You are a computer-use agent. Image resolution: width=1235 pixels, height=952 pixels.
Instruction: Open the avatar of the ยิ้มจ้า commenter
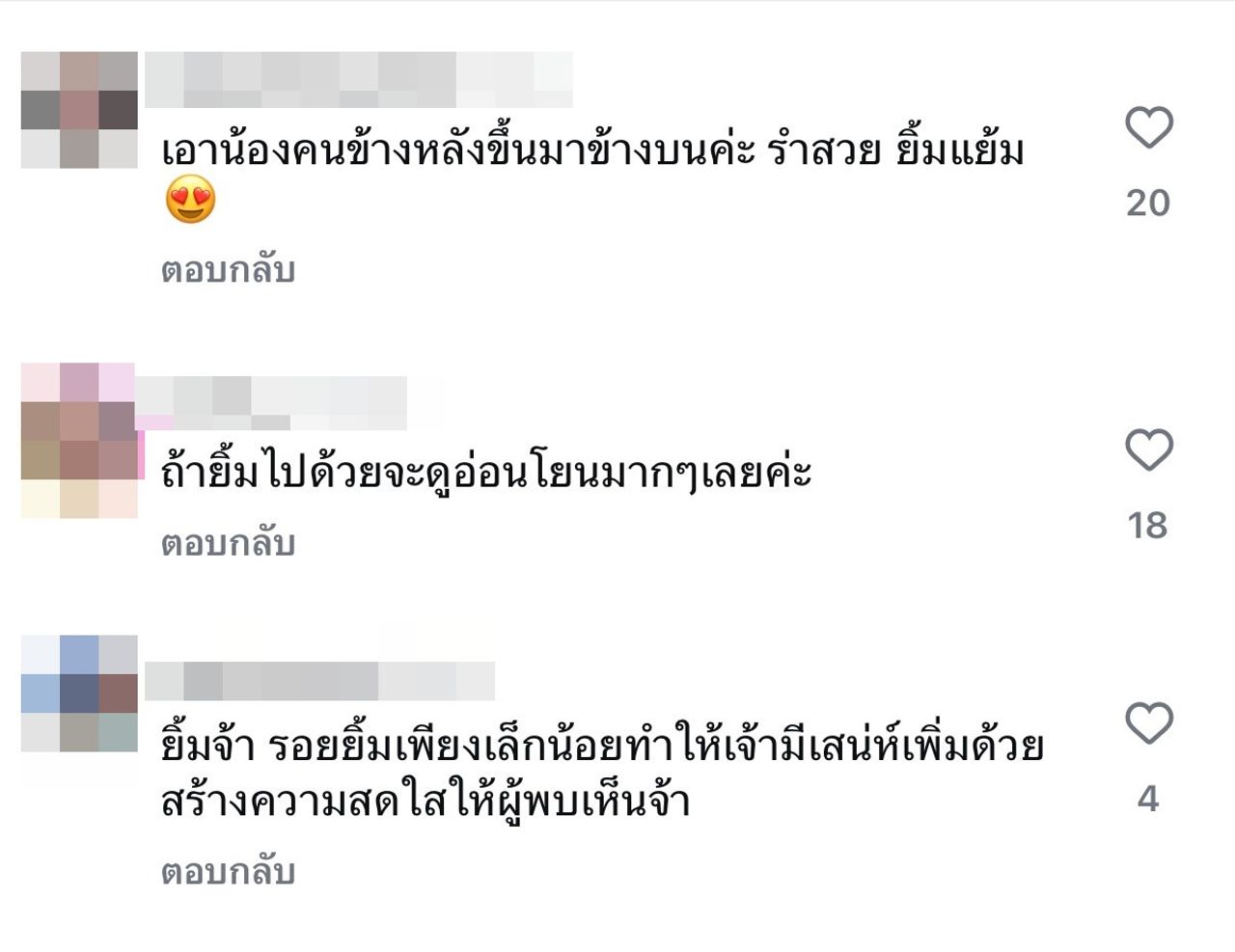[x=79, y=694]
